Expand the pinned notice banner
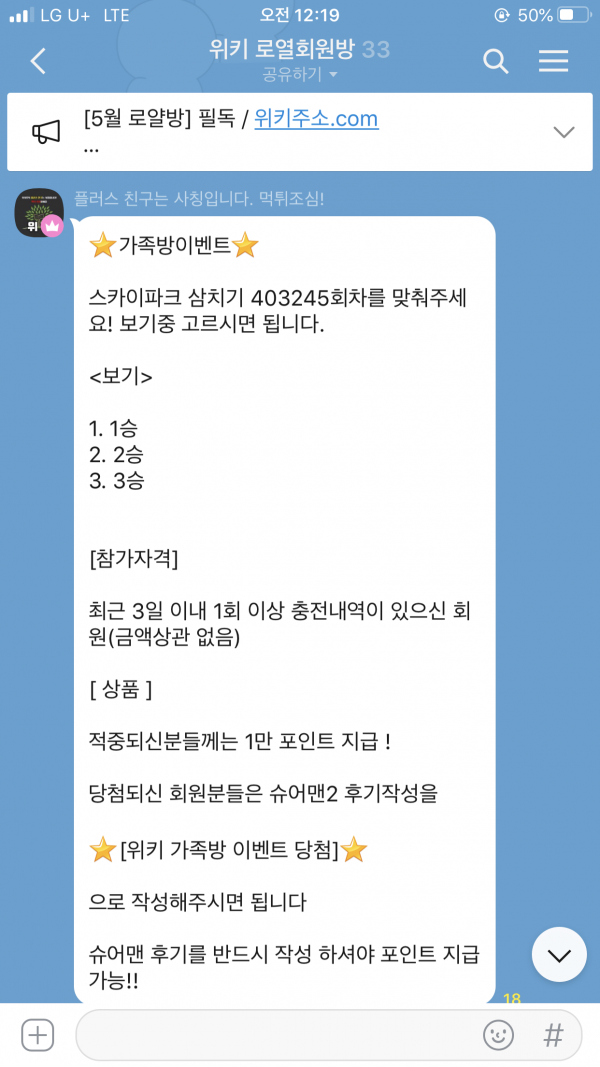The height and width of the screenshot is (1067, 600). click(564, 132)
